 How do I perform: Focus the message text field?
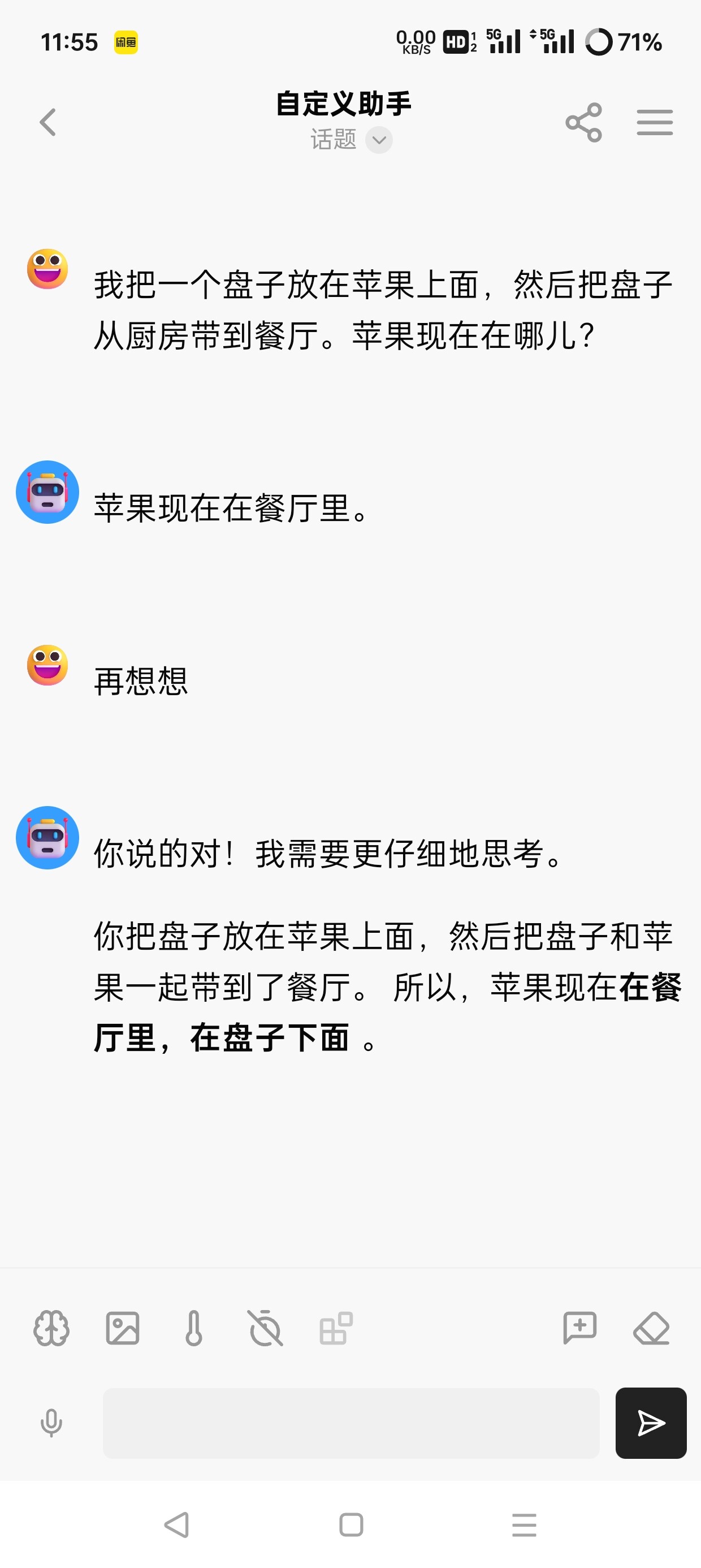click(x=351, y=1423)
